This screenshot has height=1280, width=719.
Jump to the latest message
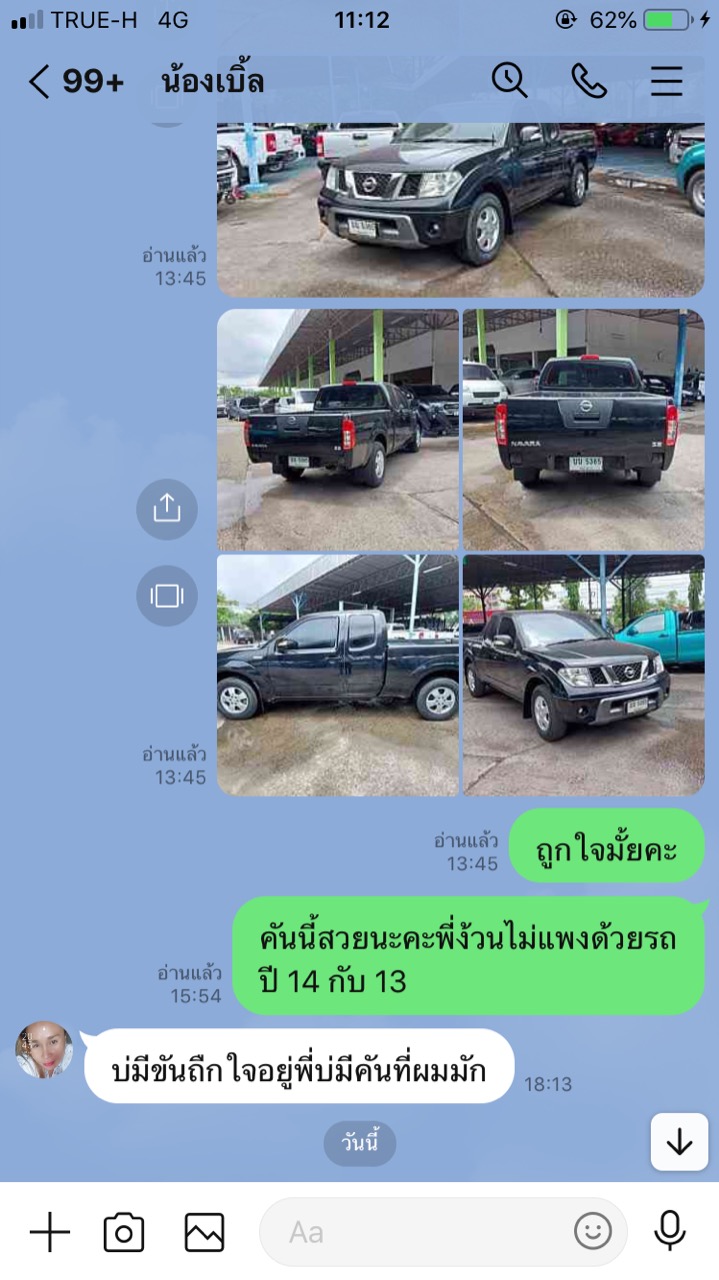coord(679,1141)
